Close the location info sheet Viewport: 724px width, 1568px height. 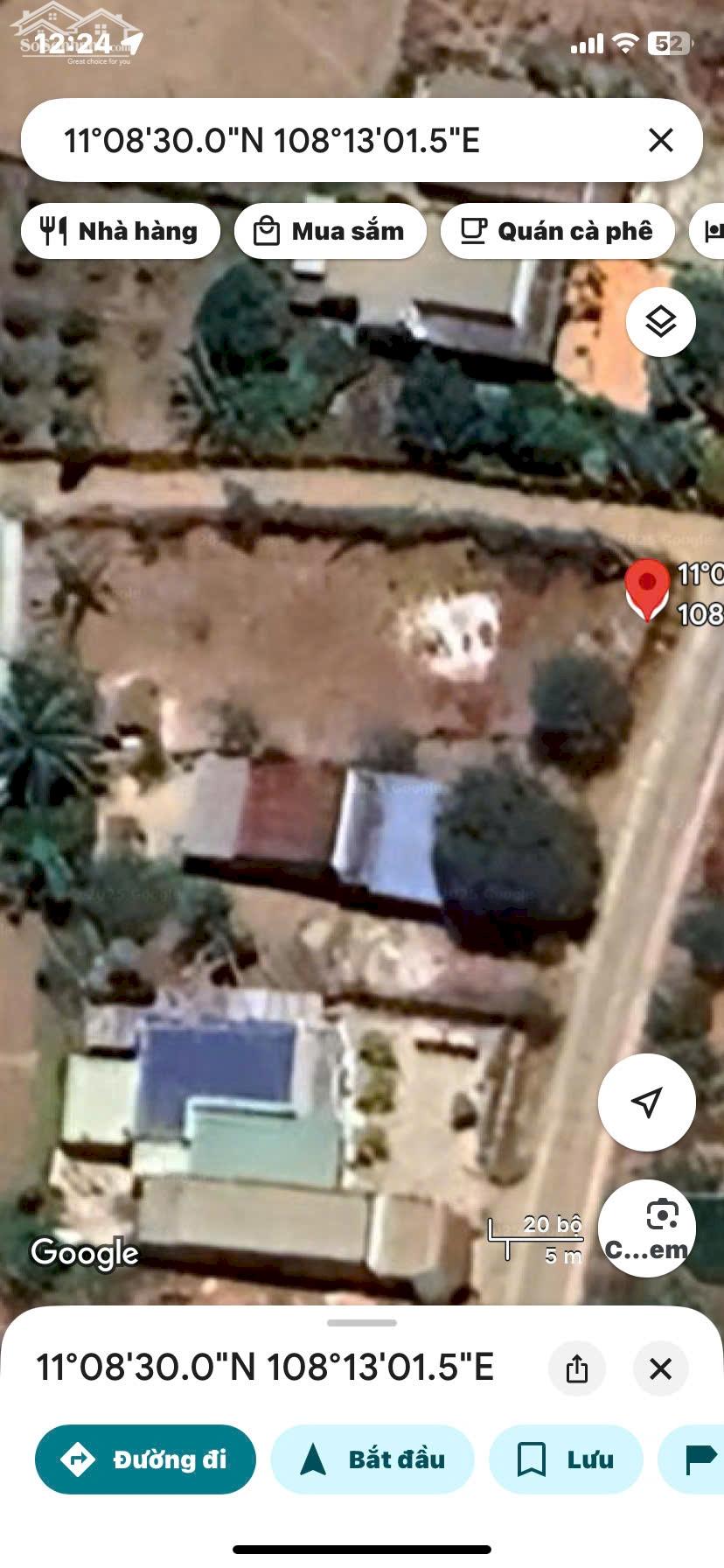[x=661, y=1368]
